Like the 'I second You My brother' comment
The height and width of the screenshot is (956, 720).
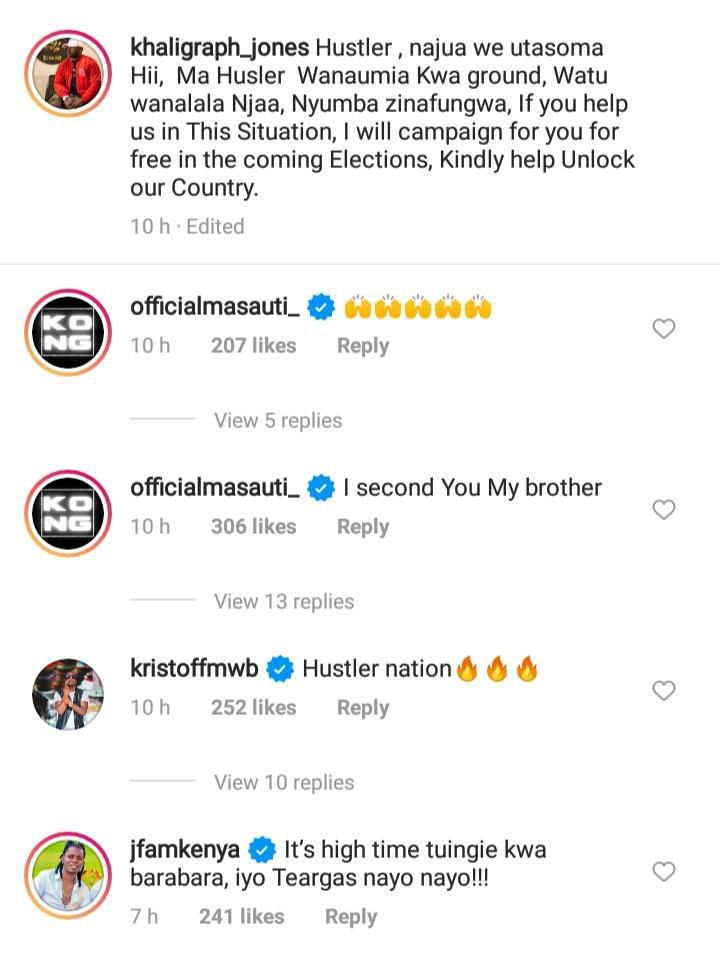click(x=664, y=510)
